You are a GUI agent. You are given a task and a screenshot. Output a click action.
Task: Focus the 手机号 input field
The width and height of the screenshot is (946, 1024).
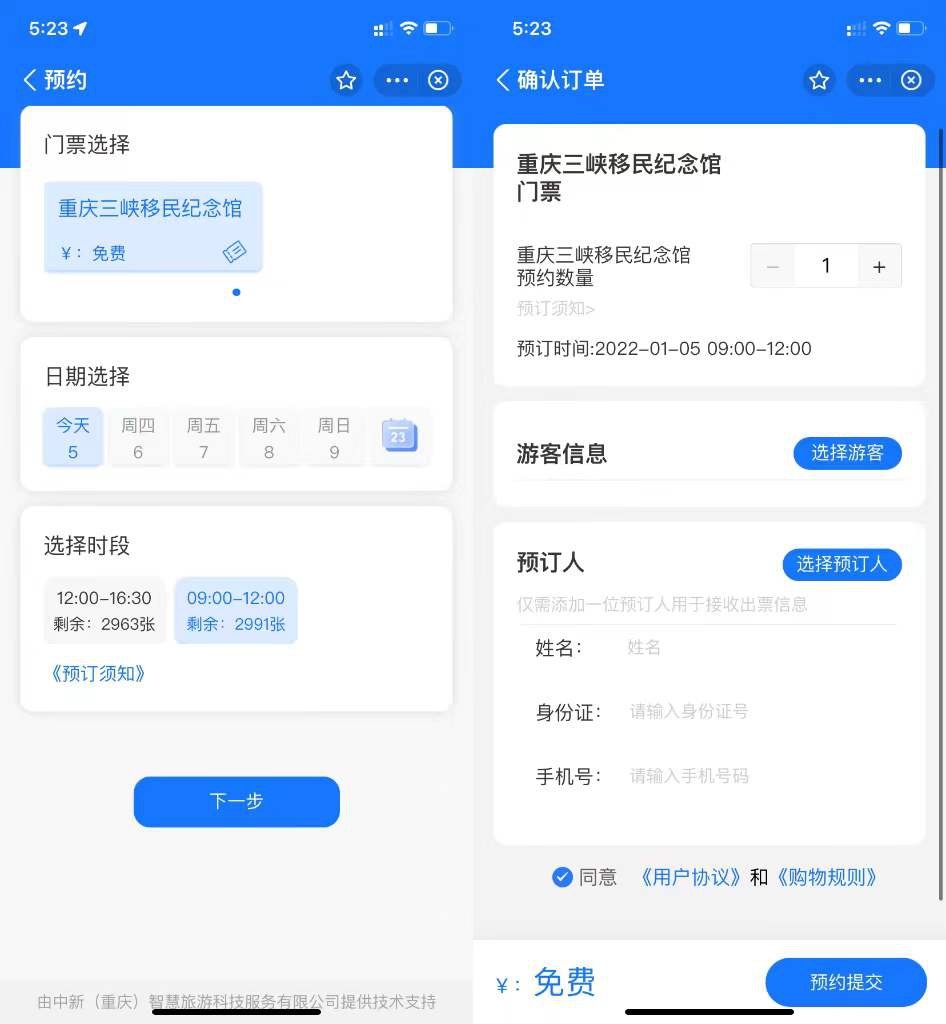[740, 776]
